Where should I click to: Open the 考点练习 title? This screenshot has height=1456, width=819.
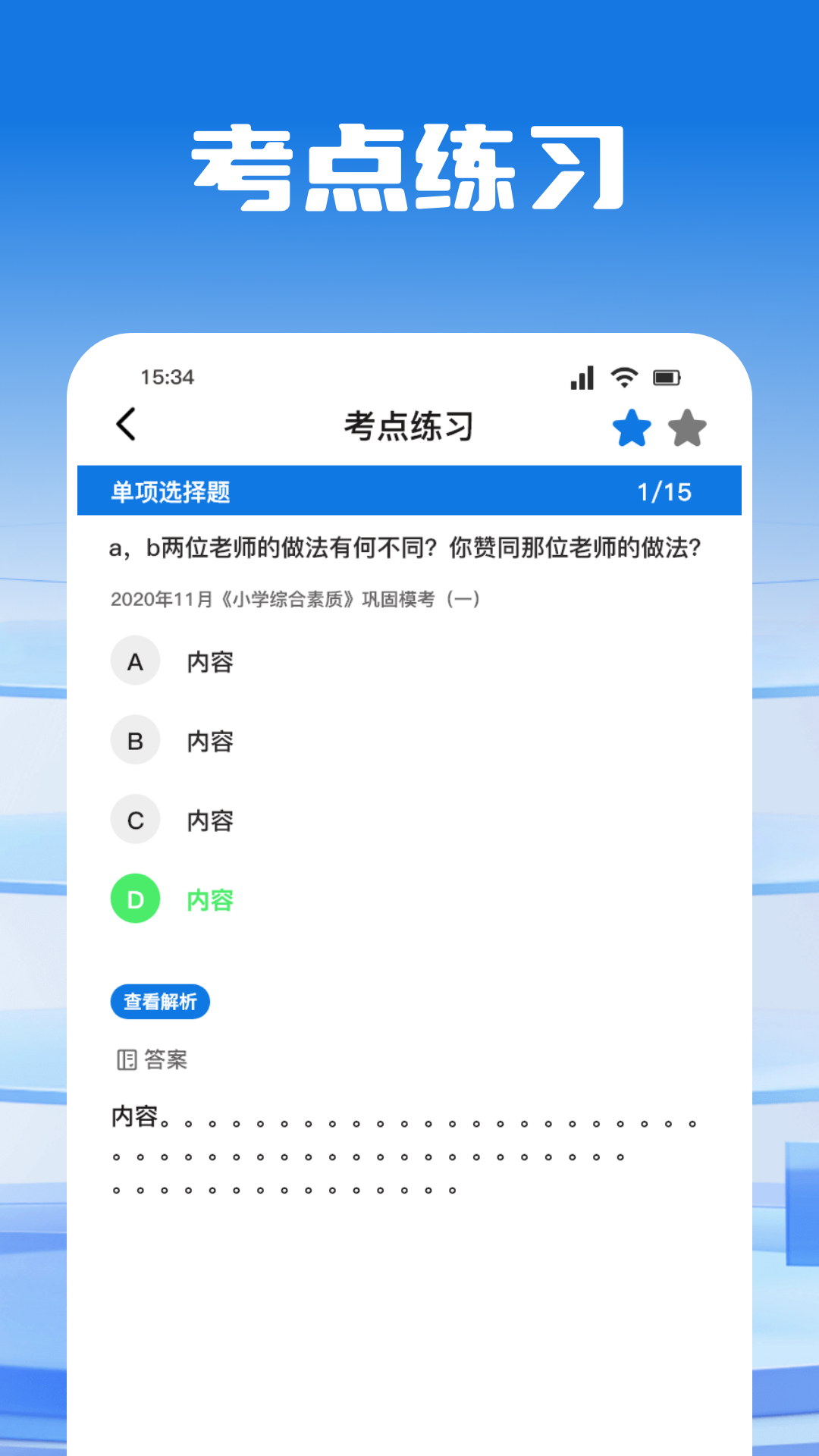pyautogui.click(x=409, y=425)
